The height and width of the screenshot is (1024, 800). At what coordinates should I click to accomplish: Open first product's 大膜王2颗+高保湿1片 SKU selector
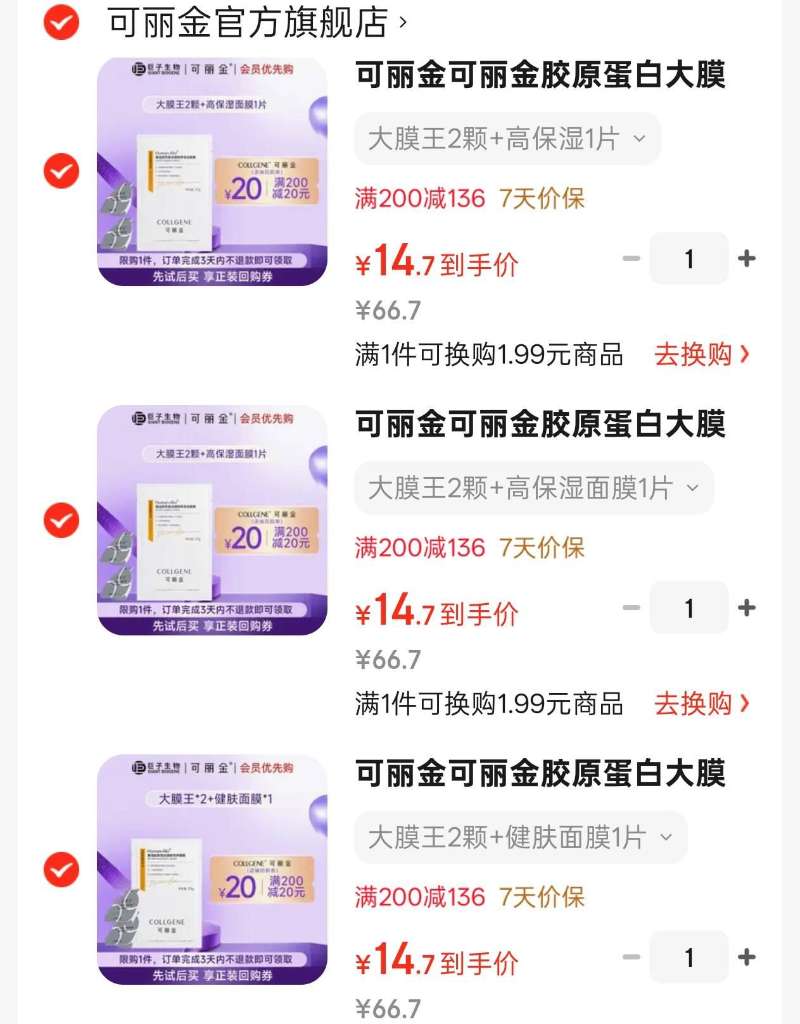(x=507, y=139)
